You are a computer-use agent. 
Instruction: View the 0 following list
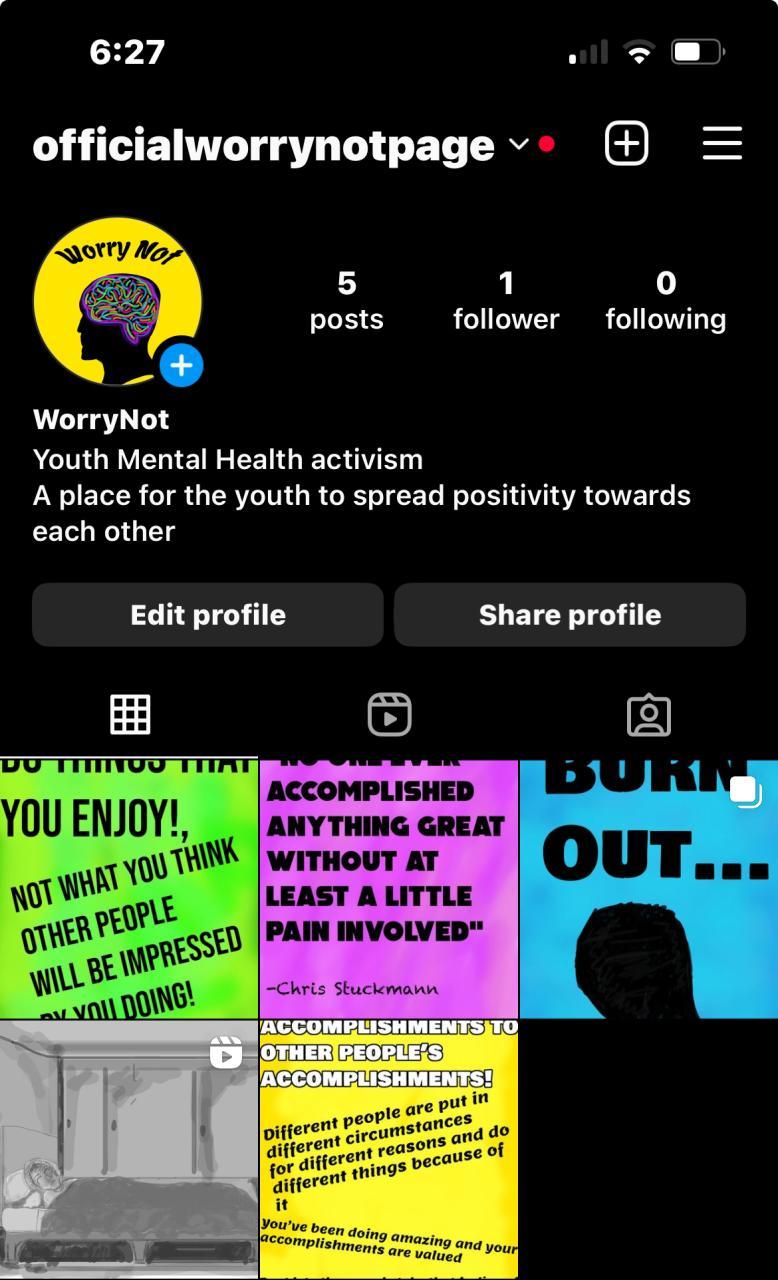[665, 300]
